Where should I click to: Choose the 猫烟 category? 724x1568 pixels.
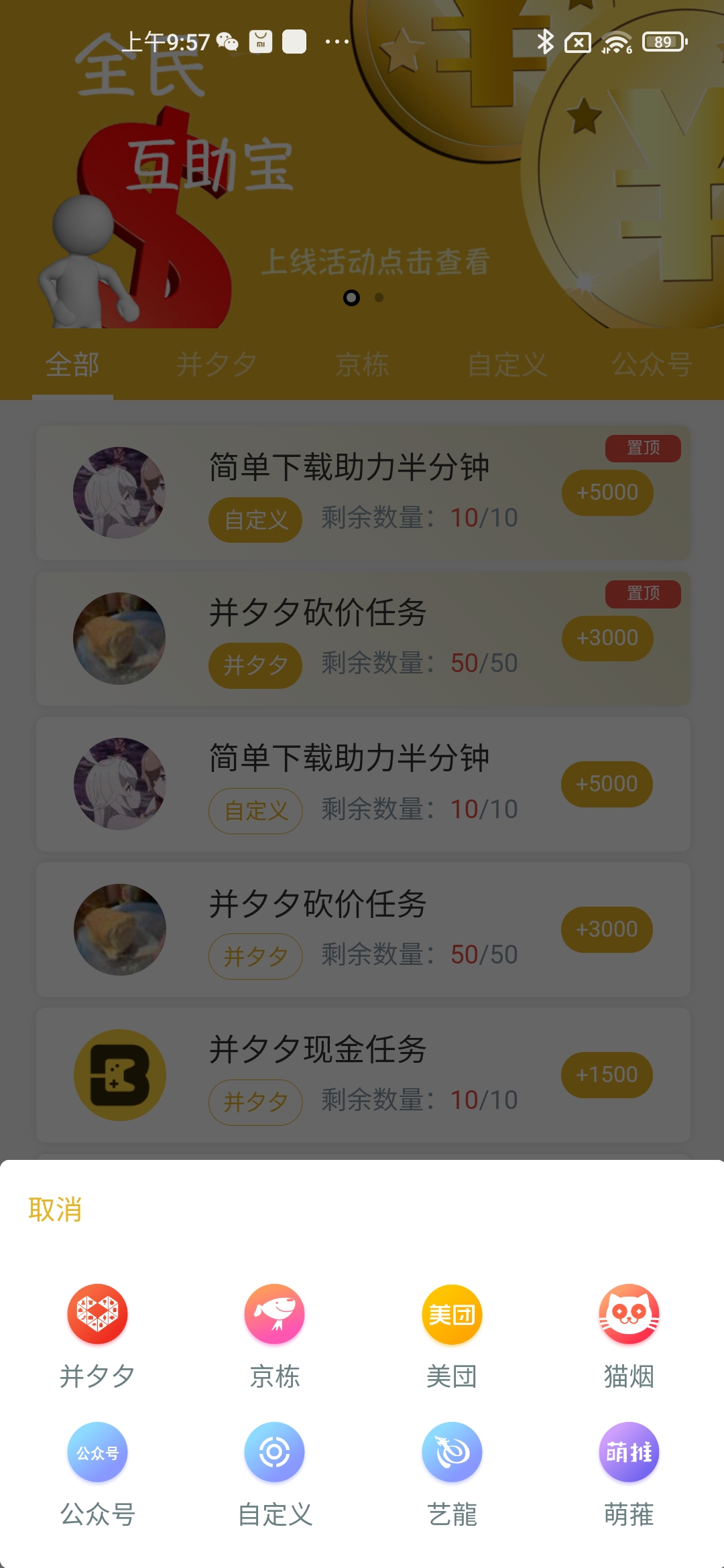pos(629,1314)
